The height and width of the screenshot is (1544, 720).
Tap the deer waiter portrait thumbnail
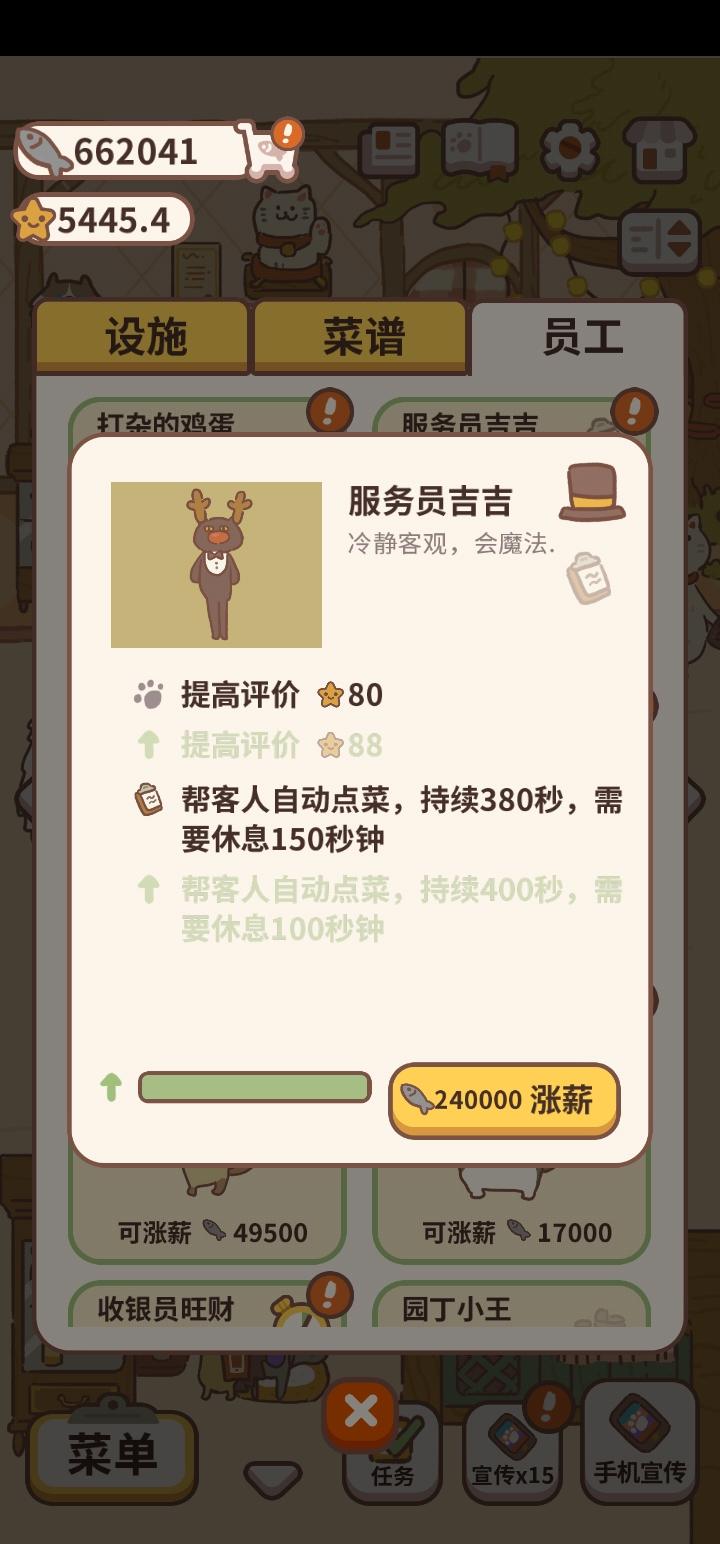pyautogui.click(x=216, y=563)
